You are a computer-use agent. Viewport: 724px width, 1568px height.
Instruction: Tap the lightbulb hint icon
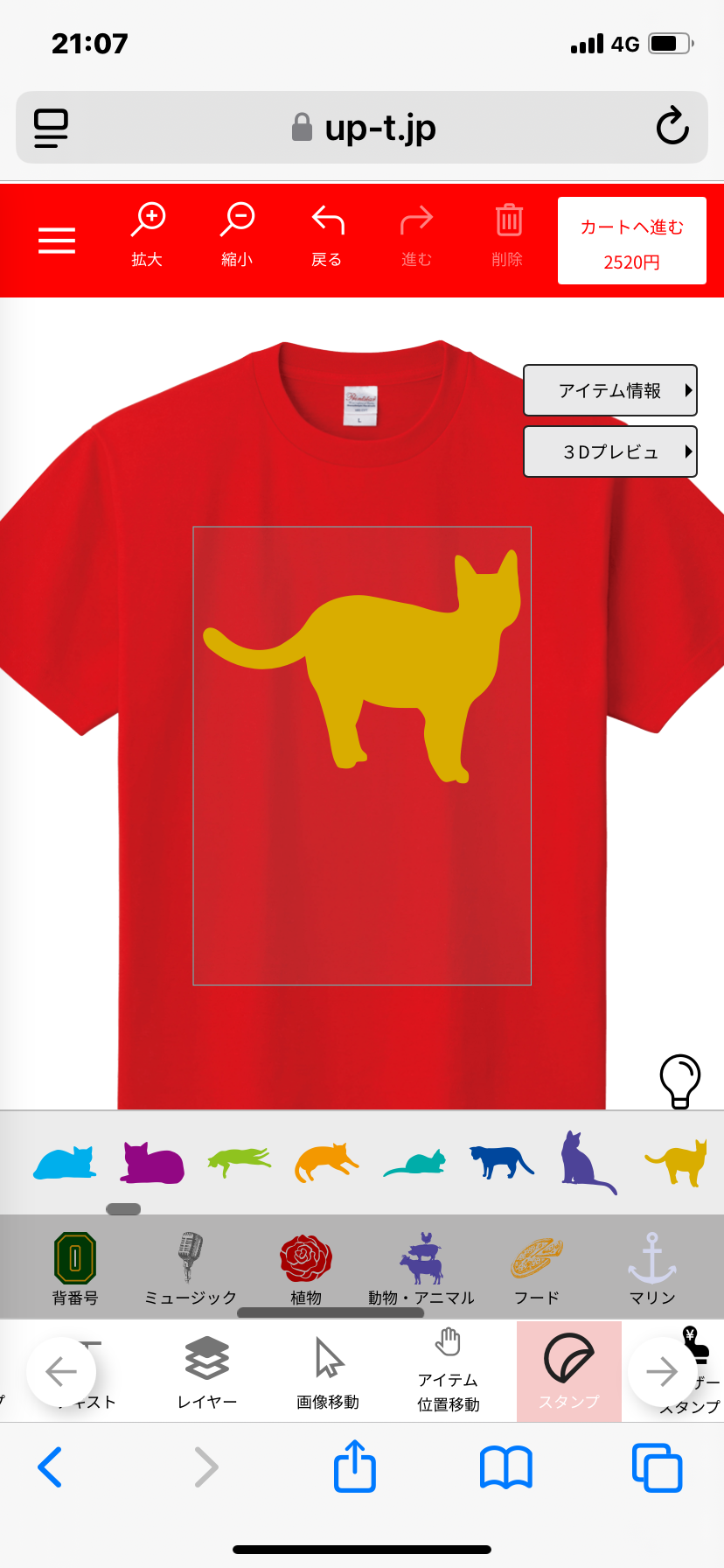pyautogui.click(x=680, y=1081)
